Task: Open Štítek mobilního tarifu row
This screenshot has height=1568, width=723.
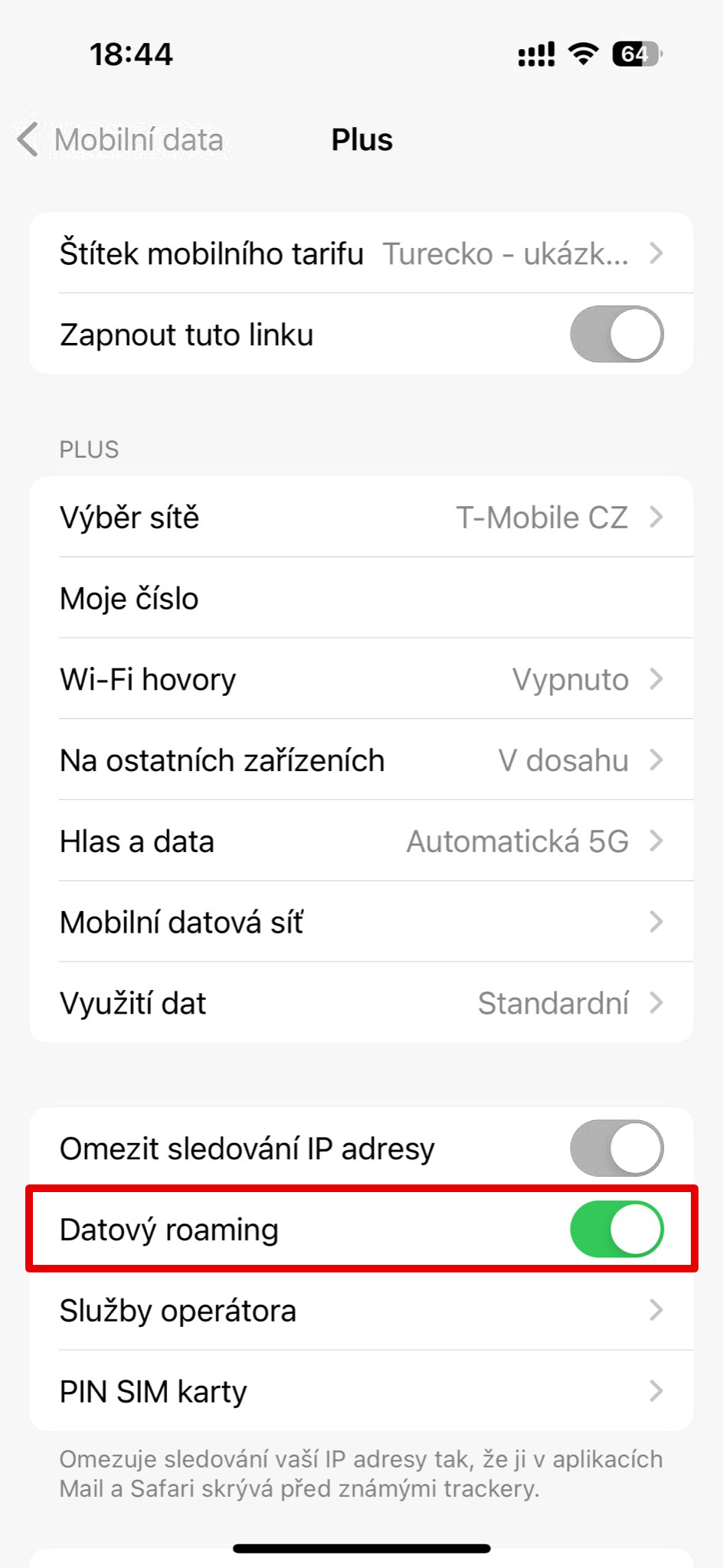Action: [x=361, y=253]
